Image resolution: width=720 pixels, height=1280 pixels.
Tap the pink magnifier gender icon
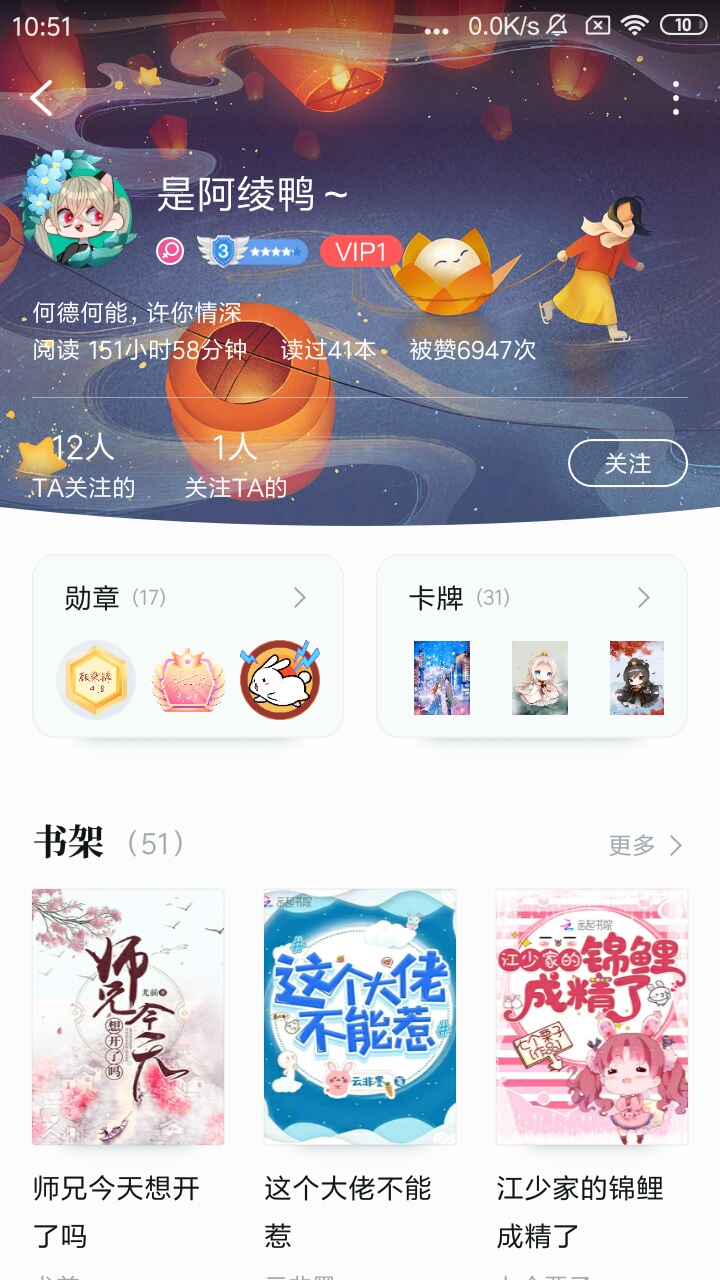click(x=170, y=252)
